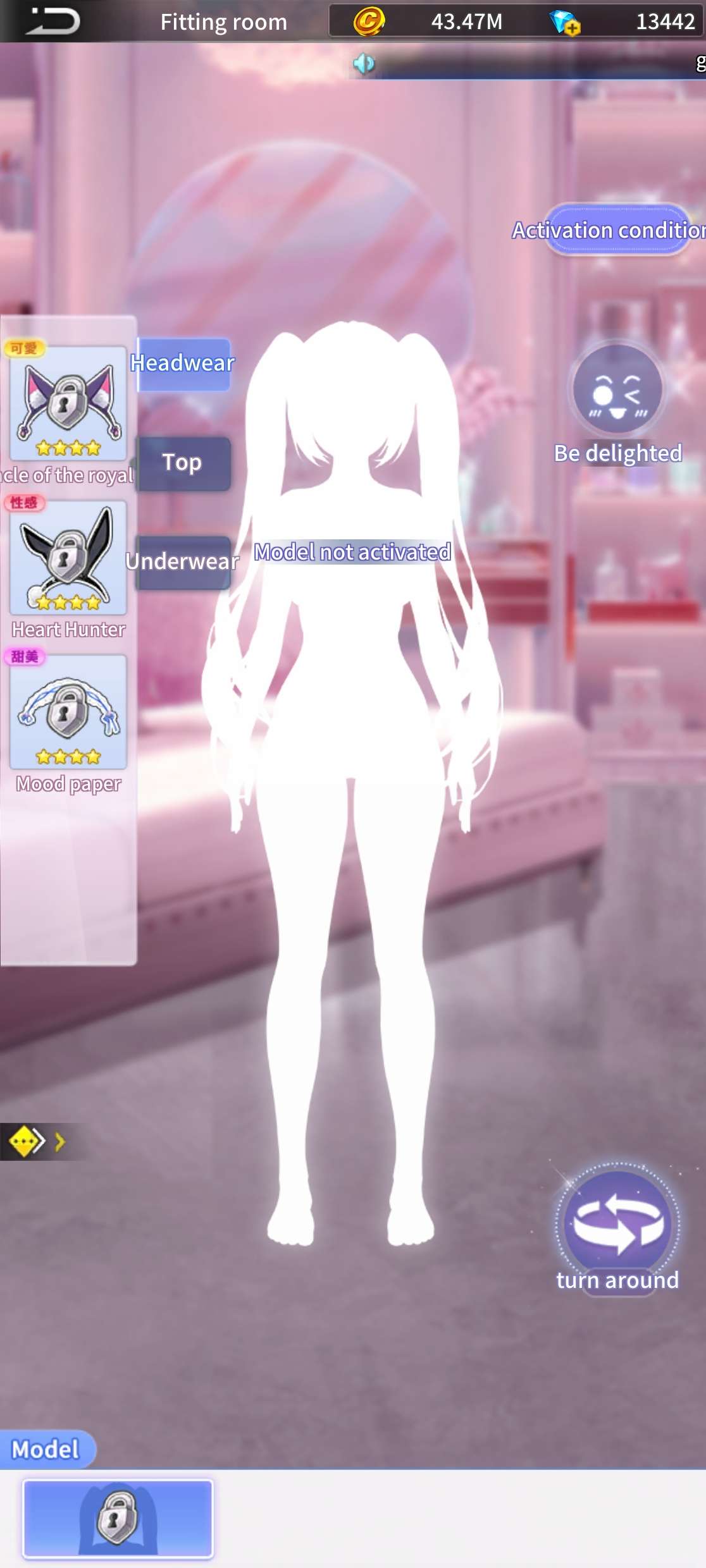Select the Headwear category tab
The height and width of the screenshot is (1568, 706).
pyautogui.click(x=183, y=364)
